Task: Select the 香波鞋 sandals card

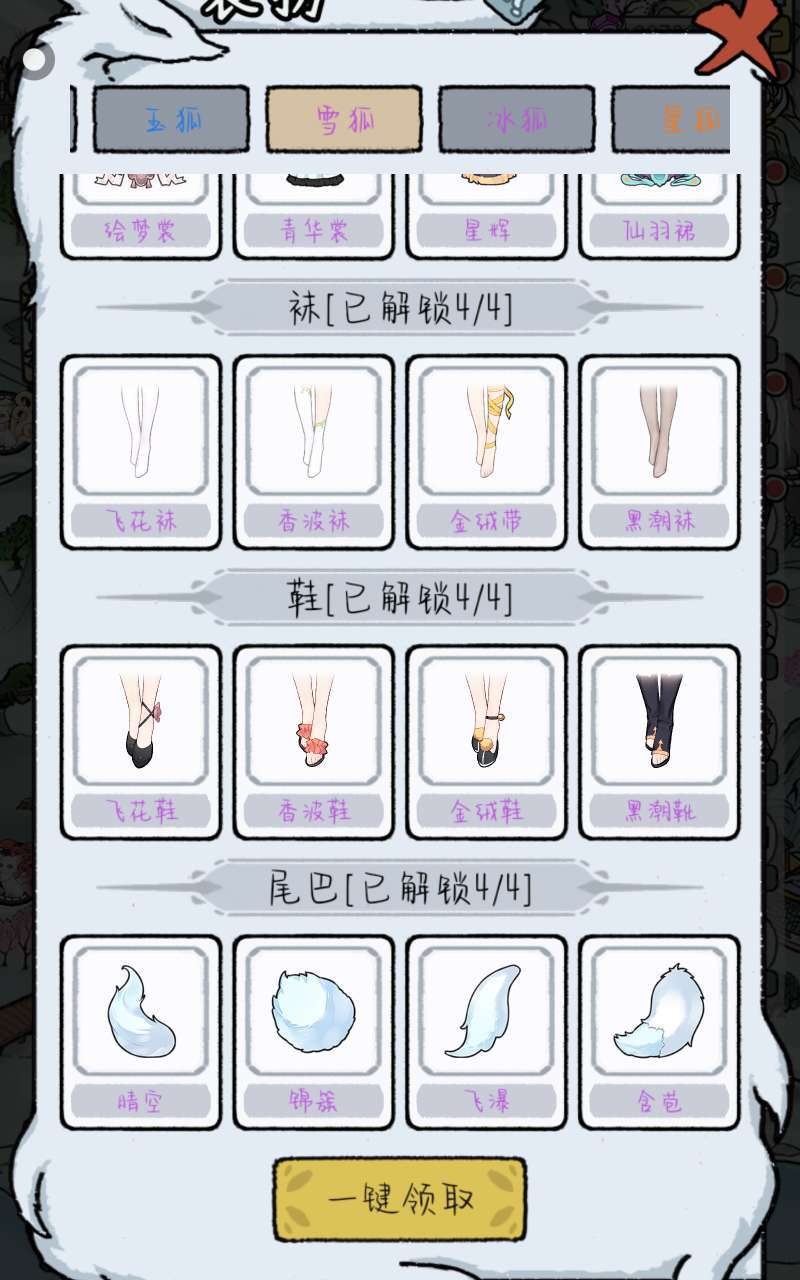Action: pyautogui.click(x=314, y=742)
